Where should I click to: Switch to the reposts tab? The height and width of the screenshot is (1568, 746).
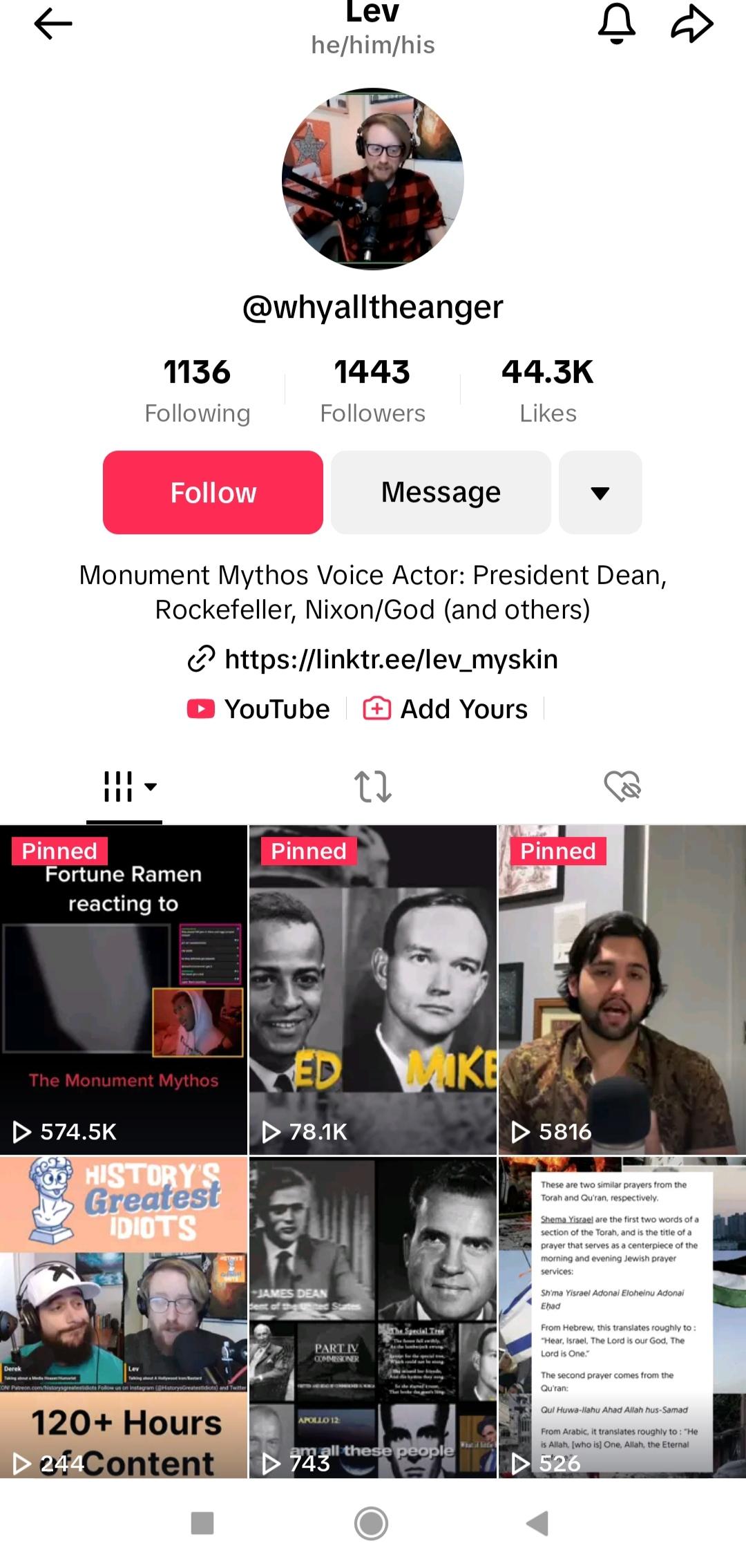373,786
